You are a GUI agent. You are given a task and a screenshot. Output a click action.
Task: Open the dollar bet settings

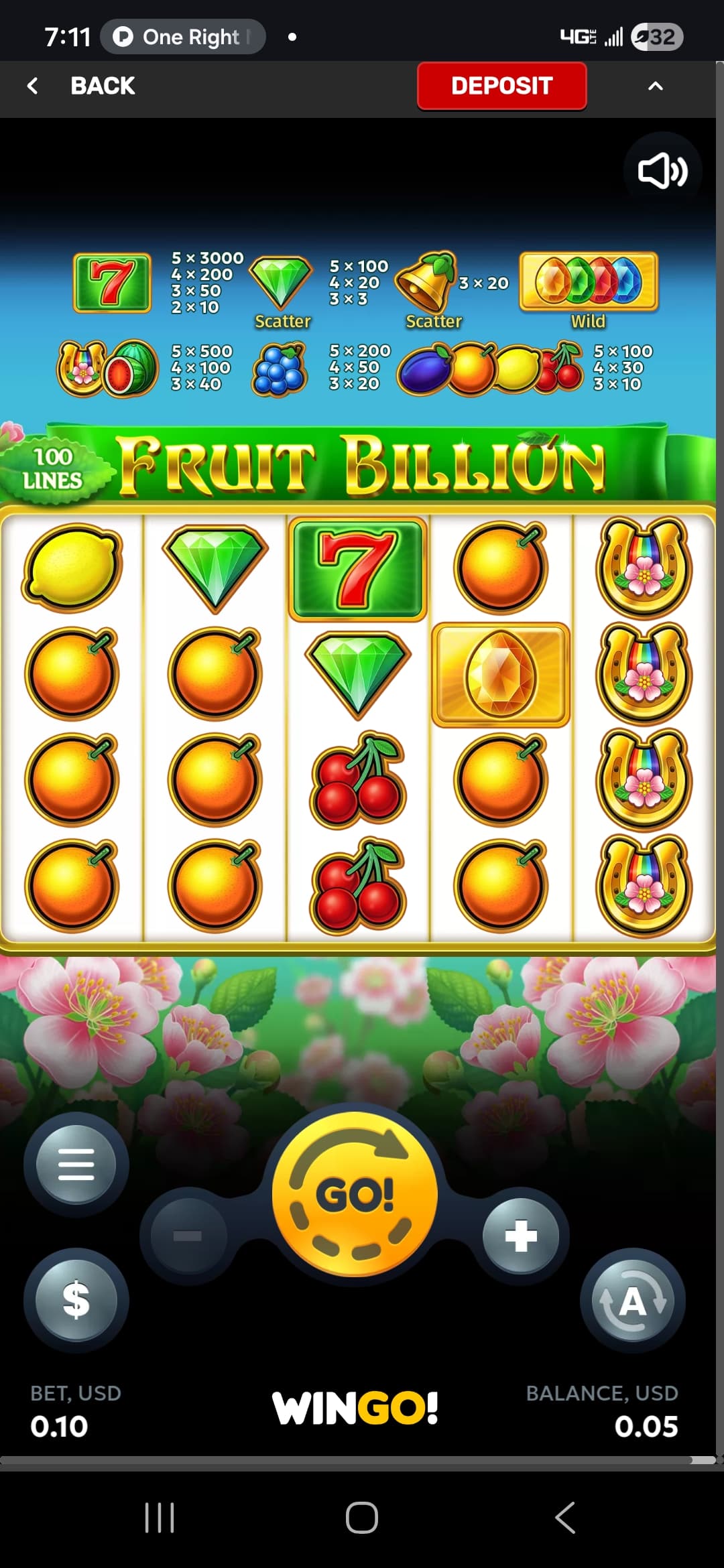tap(76, 1299)
